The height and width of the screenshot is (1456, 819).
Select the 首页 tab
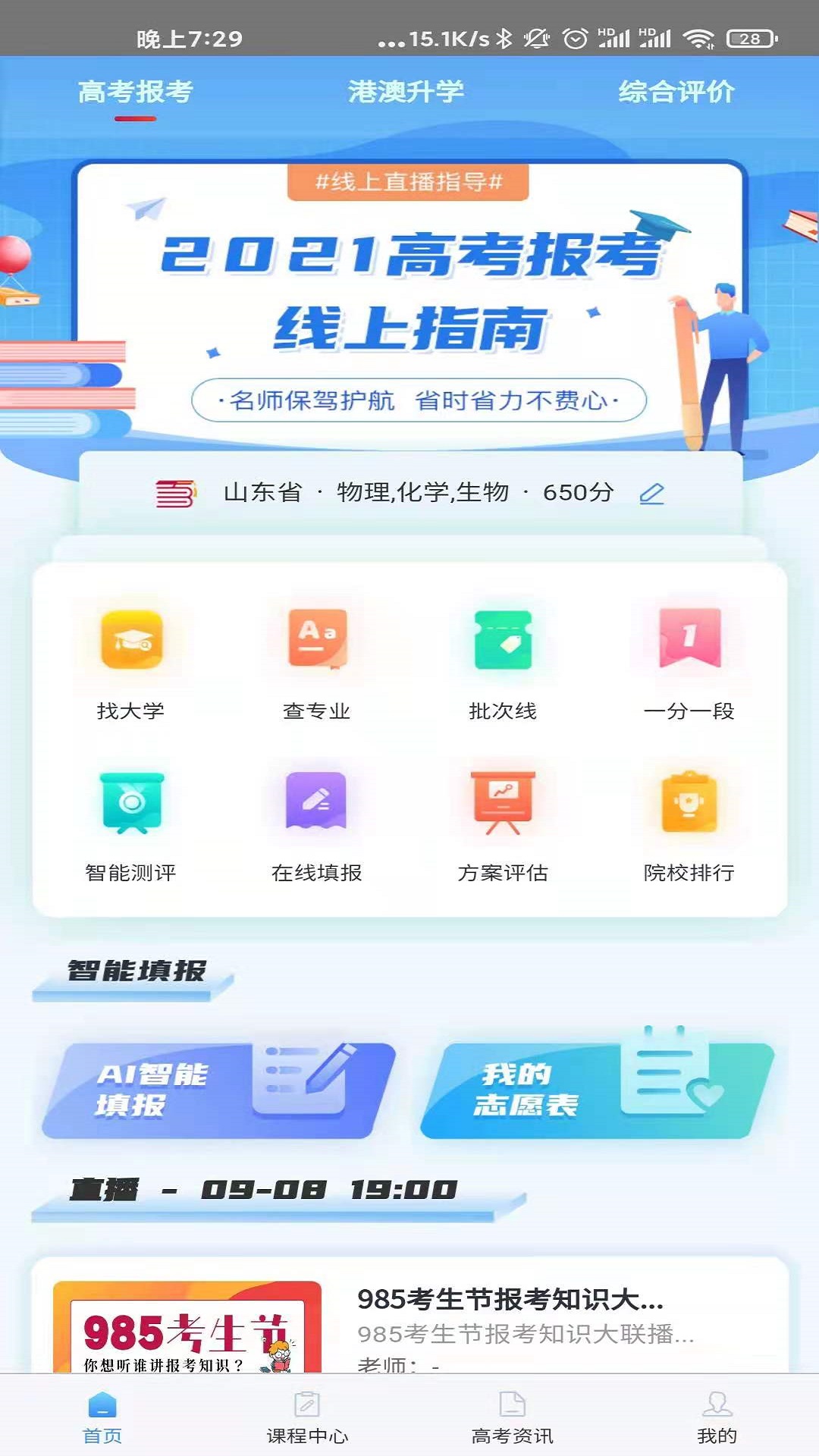point(102,1418)
